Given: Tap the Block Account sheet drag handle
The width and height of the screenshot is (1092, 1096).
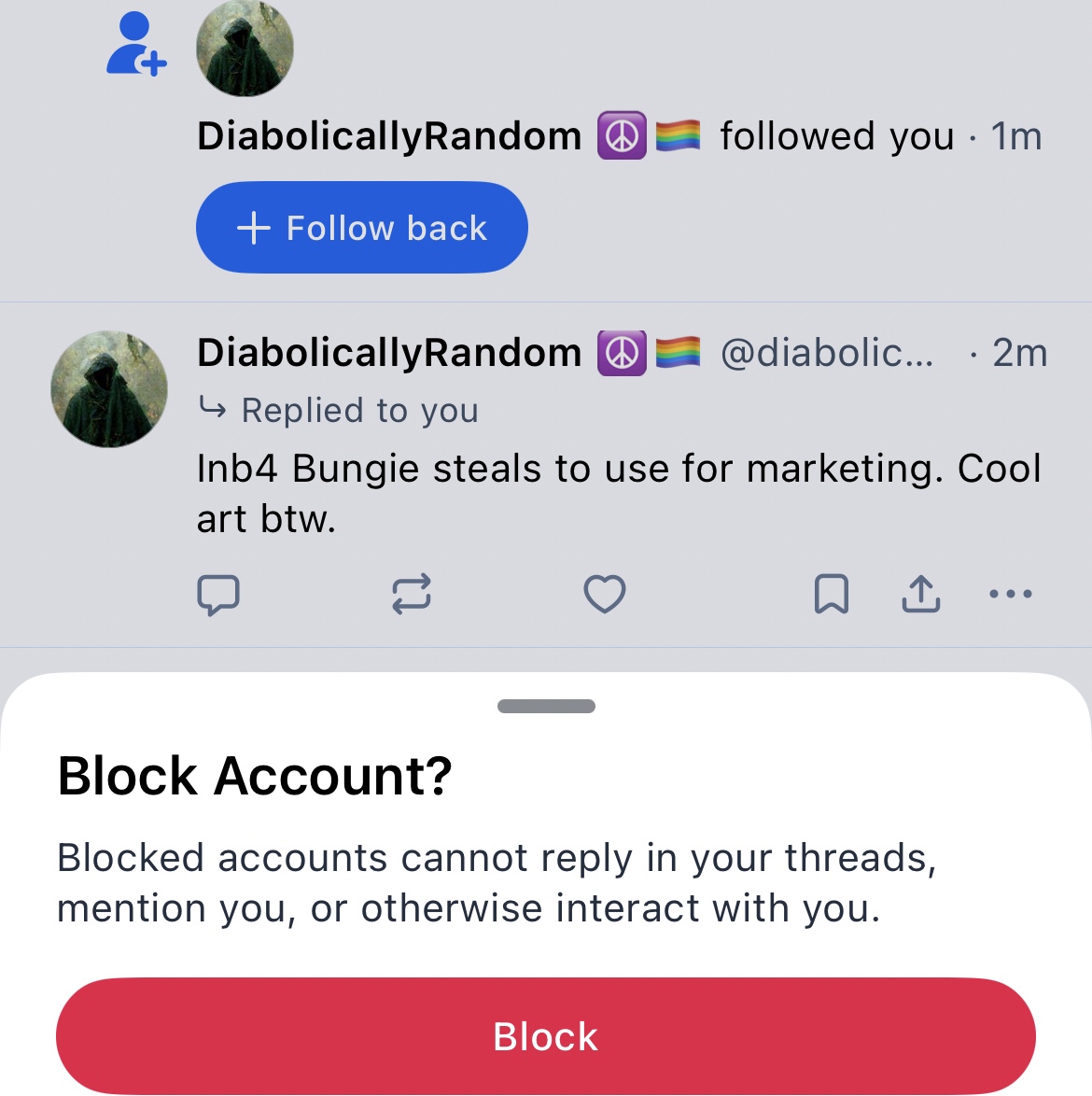Looking at the screenshot, I should point(546,707).
